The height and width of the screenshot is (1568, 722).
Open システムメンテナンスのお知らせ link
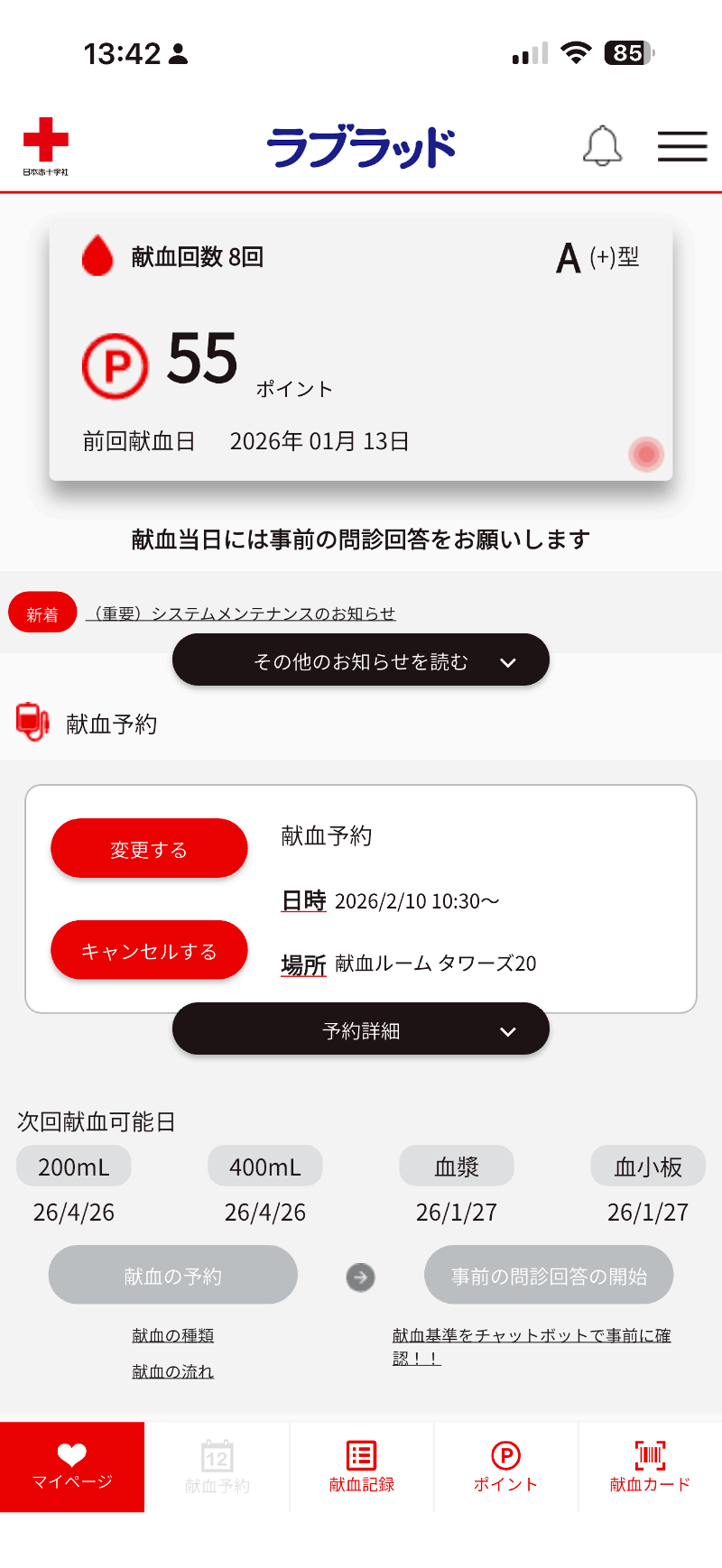point(241,613)
